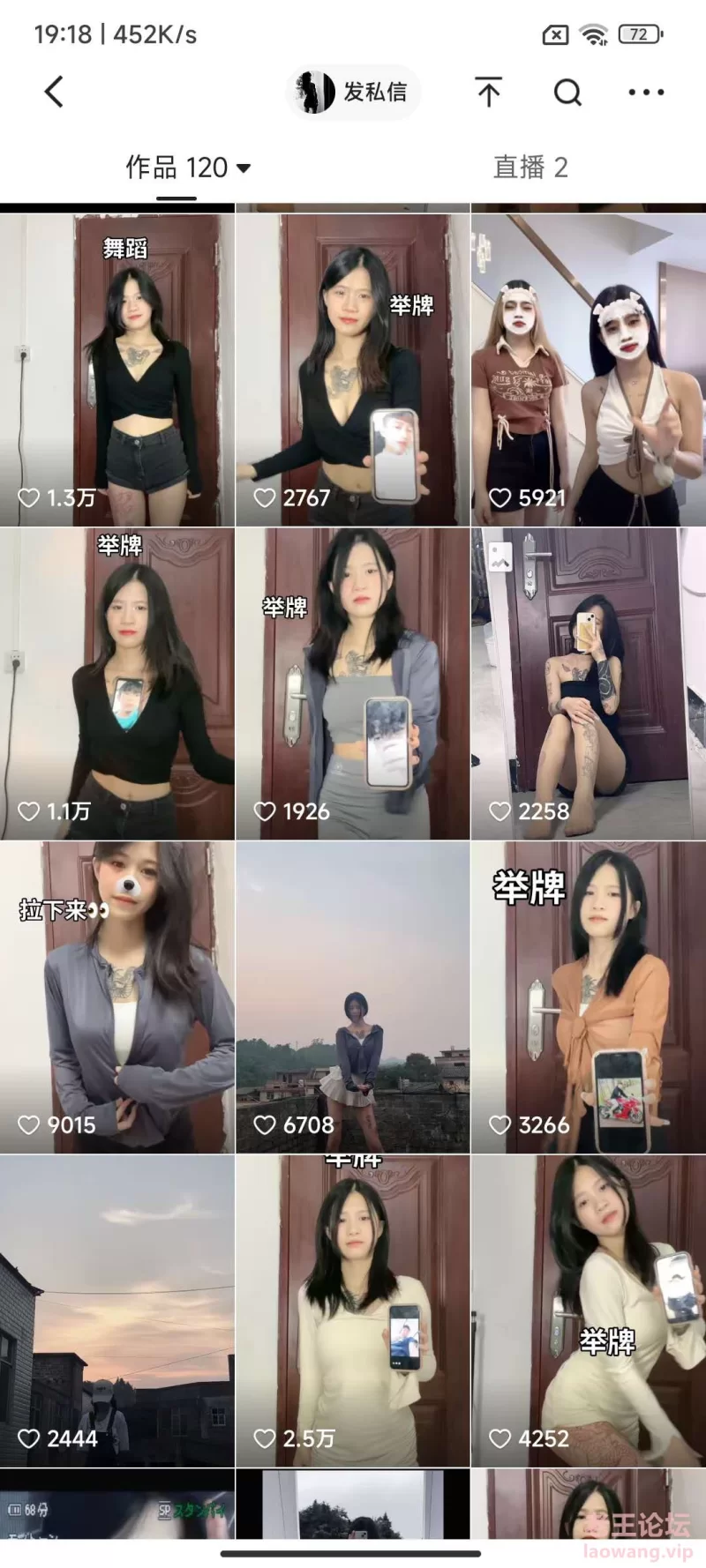Open the 舞蹈 video with 1.3万 likes
This screenshot has width=706, height=1568.
coord(117,370)
